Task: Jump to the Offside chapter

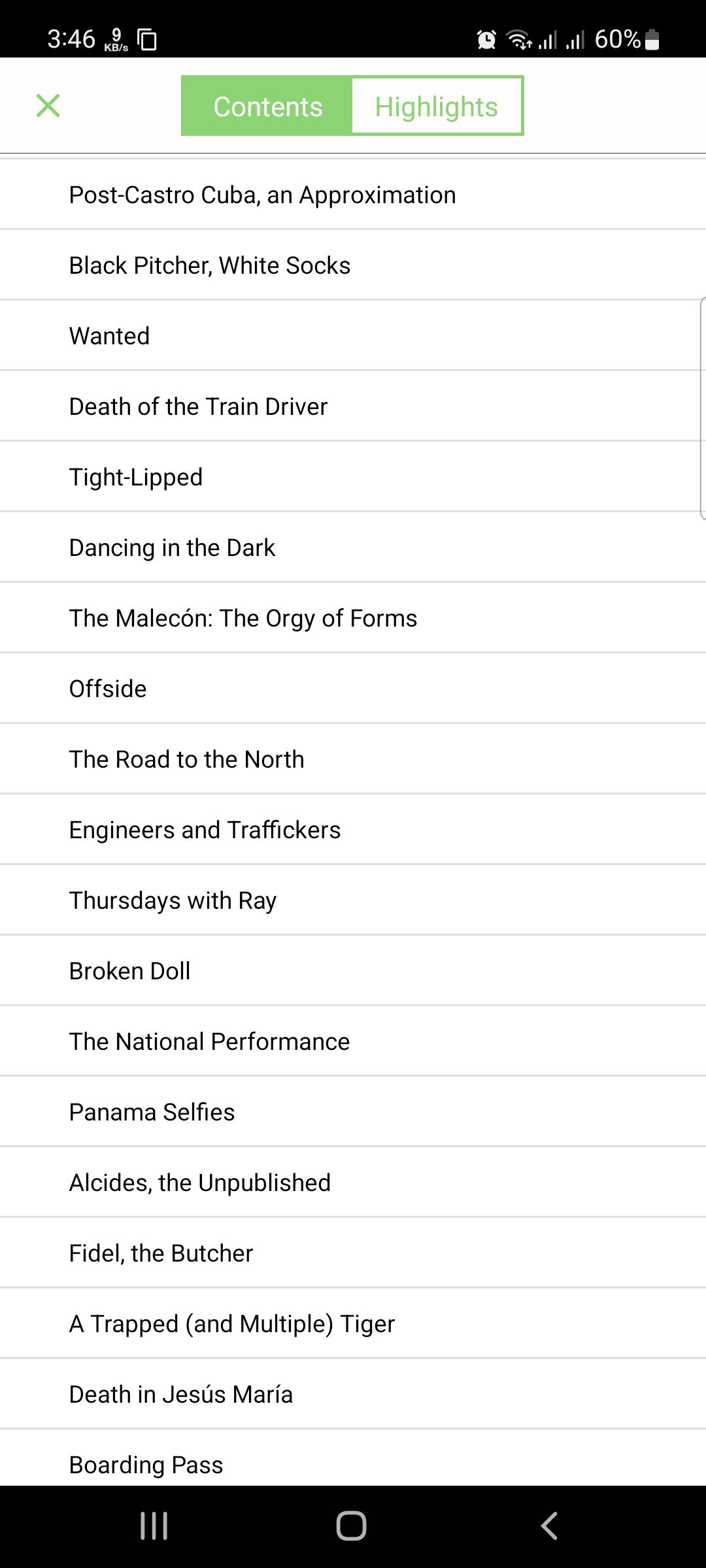Action: (x=353, y=689)
